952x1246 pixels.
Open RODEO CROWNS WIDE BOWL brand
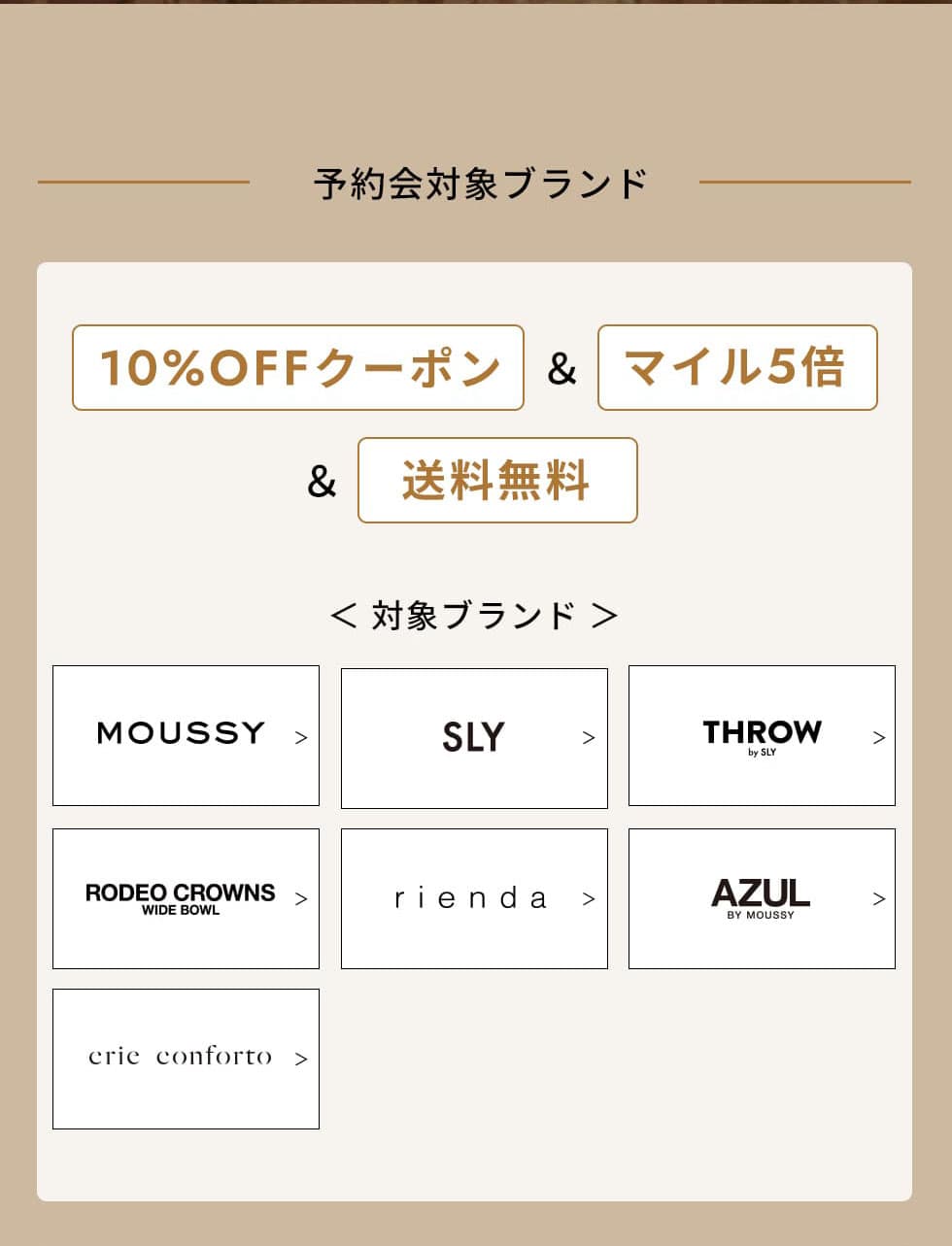click(186, 898)
